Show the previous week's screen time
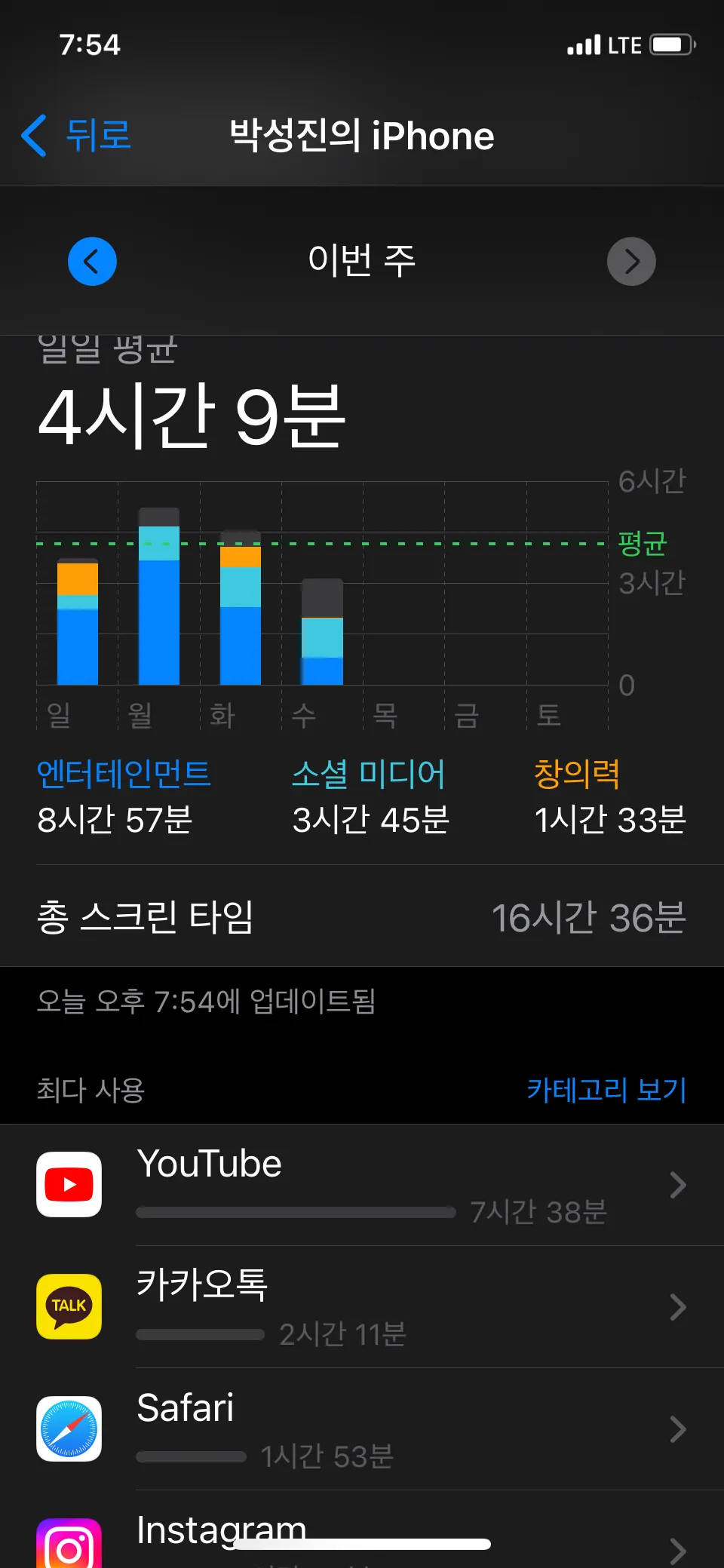The height and width of the screenshot is (1568, 724). (x=92, y=262)
